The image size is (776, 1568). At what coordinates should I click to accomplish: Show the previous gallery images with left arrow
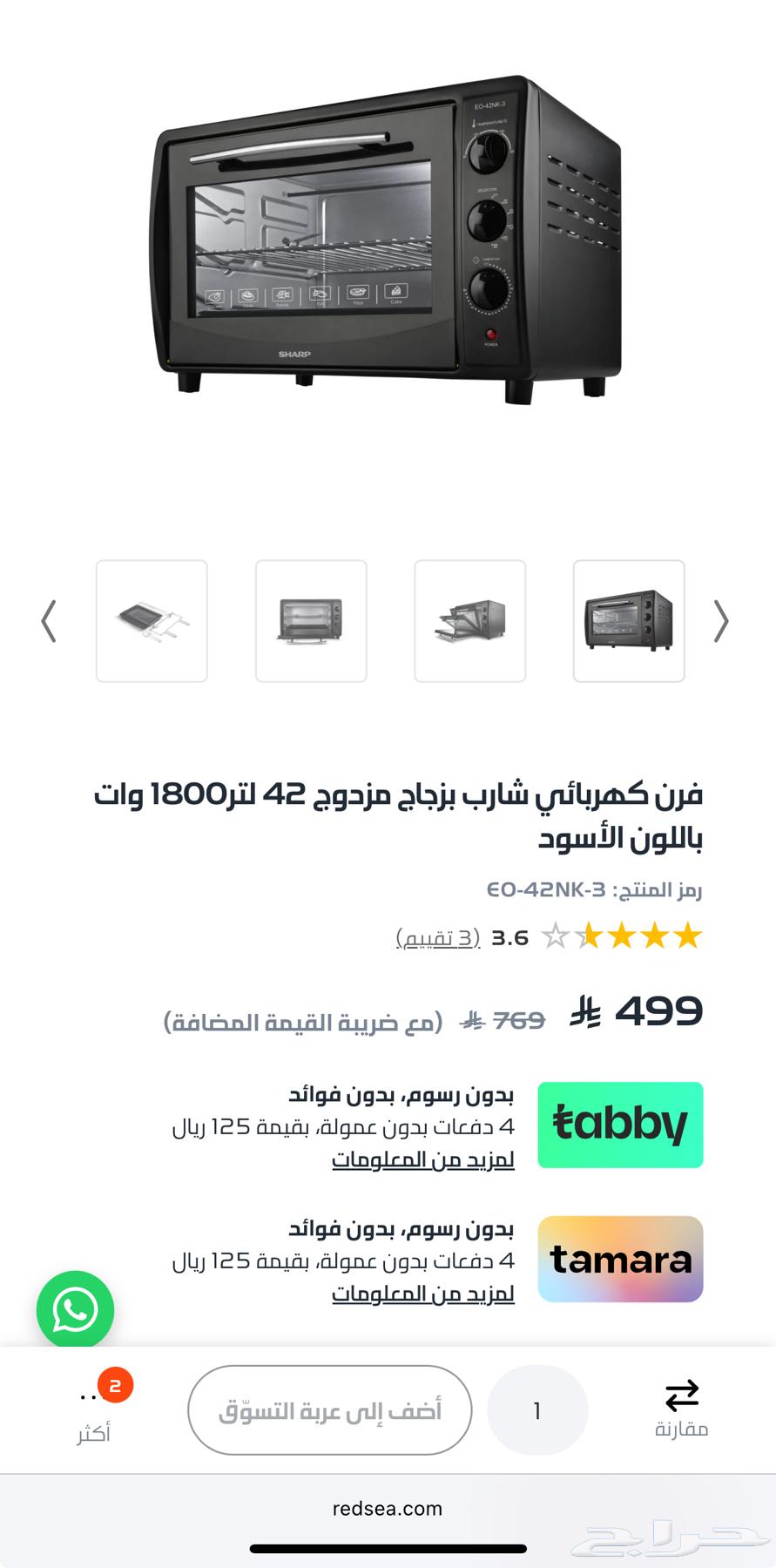[49, 621]
